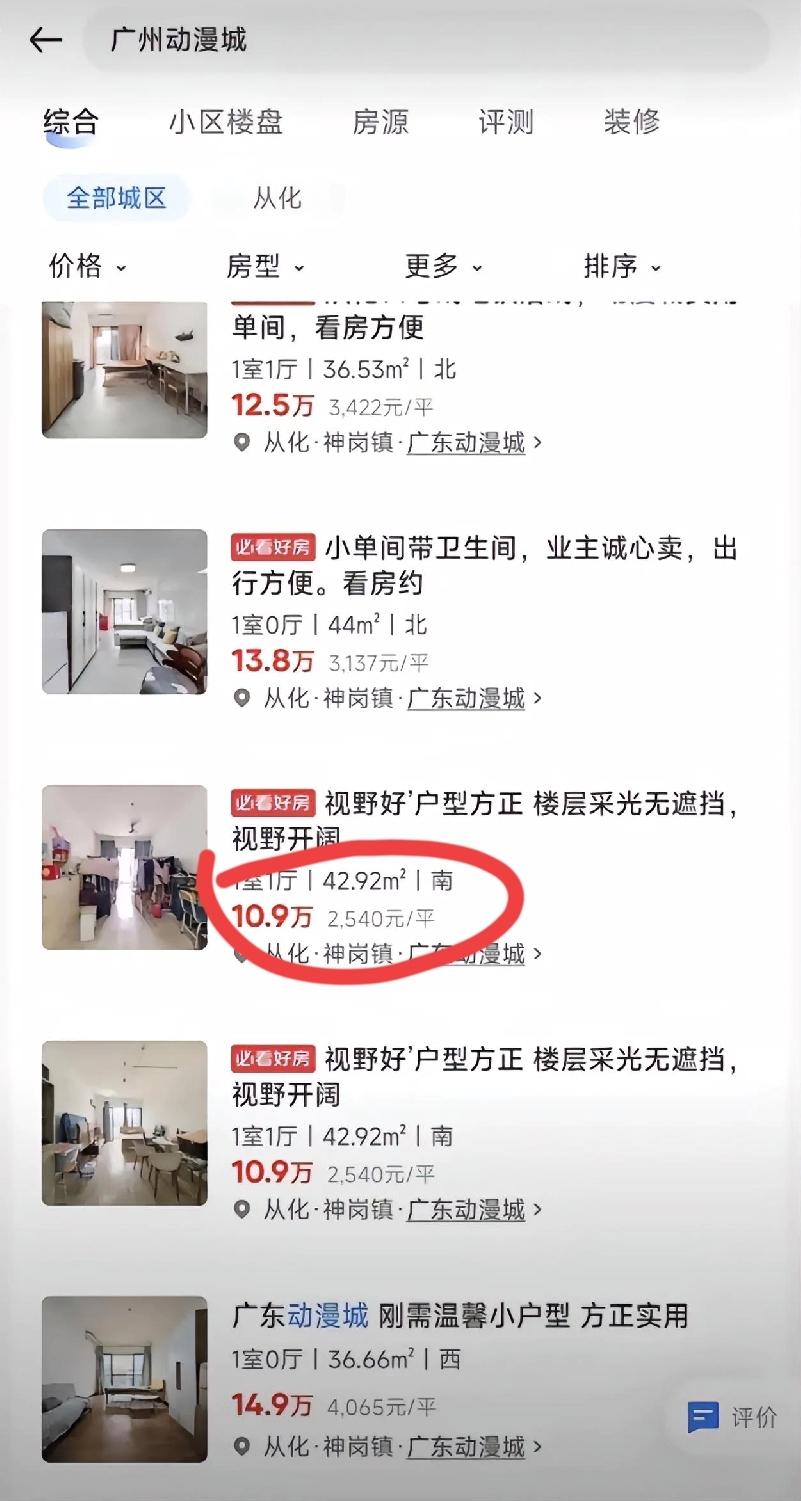Click the back arrow at top left
801x1501 pixels.
[45, 40]
